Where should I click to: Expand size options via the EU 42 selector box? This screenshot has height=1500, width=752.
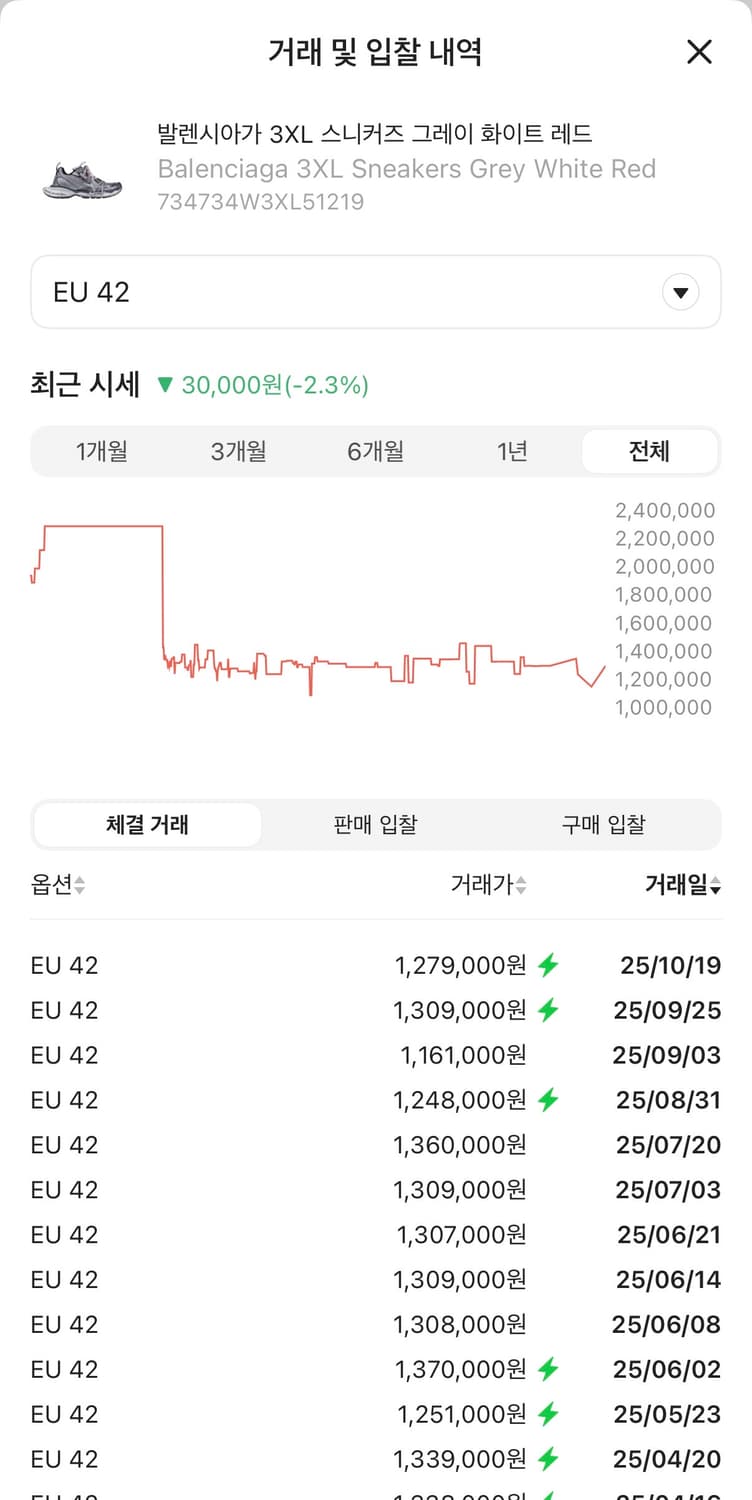376,292
